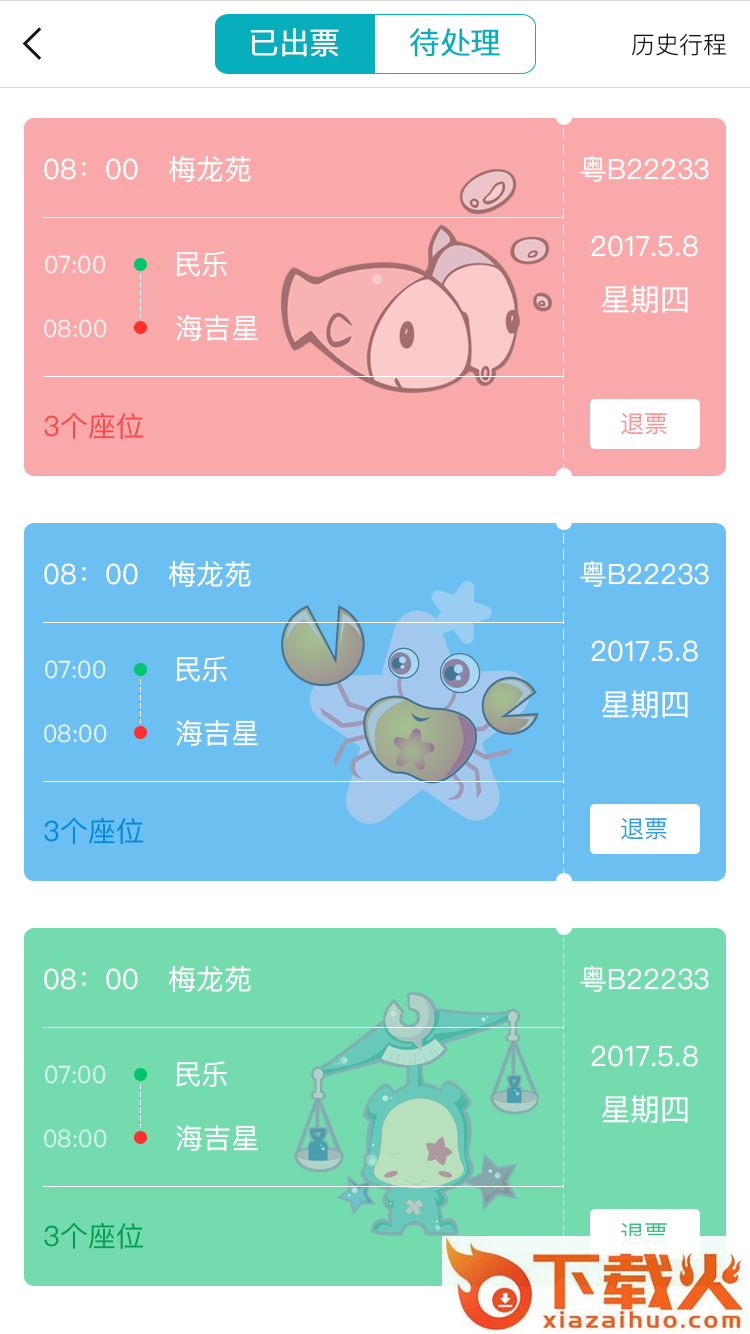Switch to the 待处理 tab

tap(455, 44)
